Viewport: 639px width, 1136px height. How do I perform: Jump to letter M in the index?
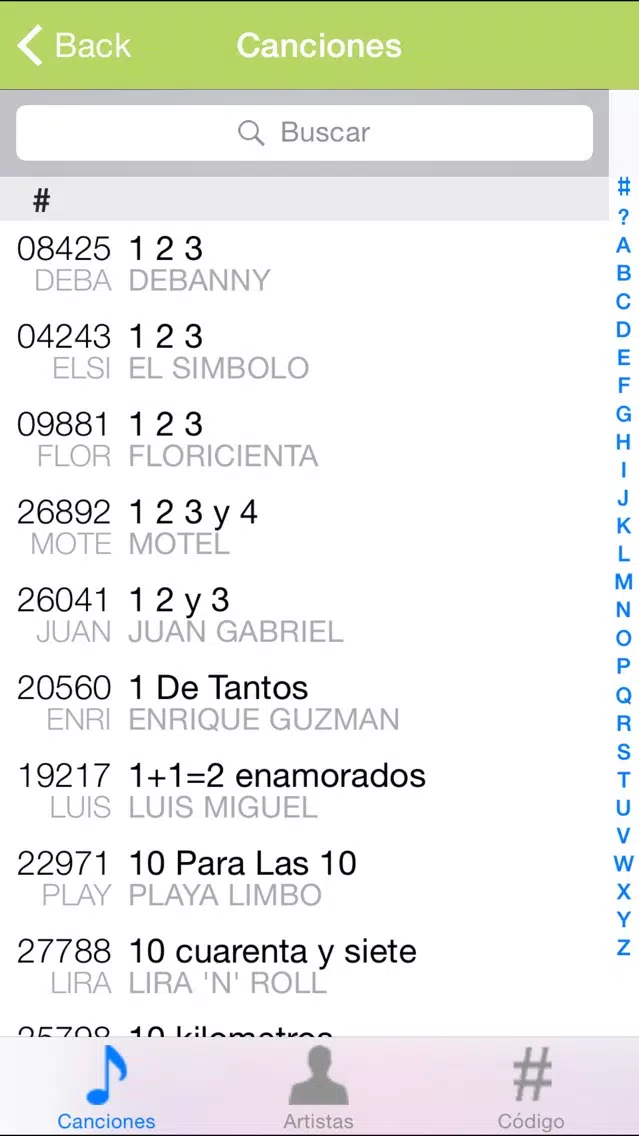click(624, 582)
